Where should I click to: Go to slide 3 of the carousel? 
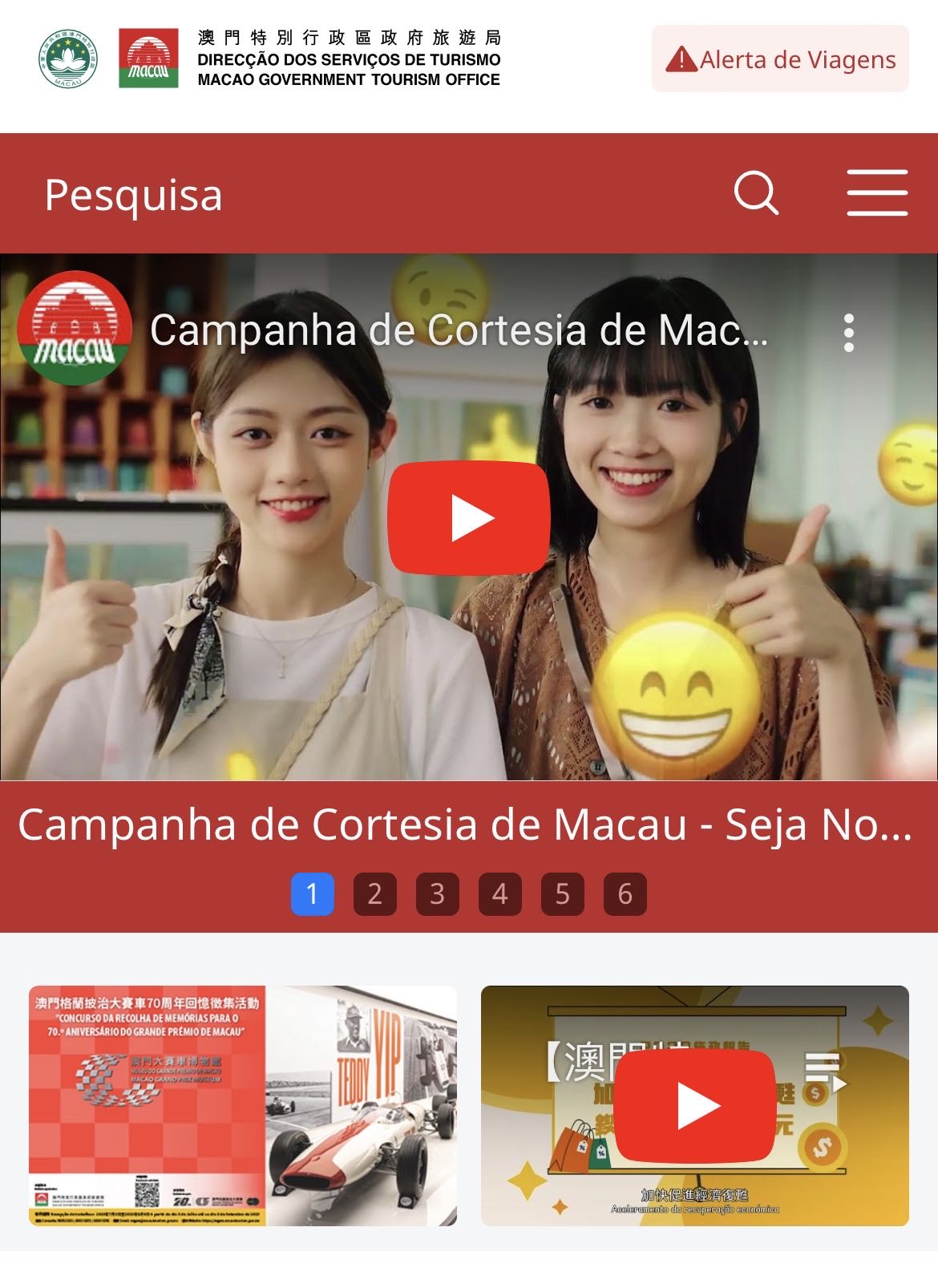click(437, 893)
